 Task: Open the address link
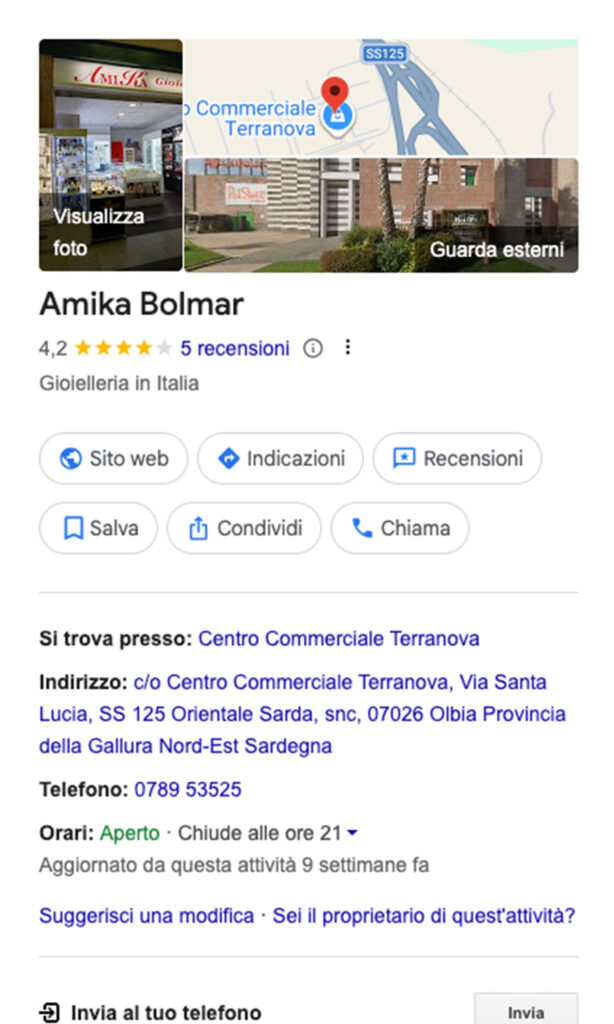click(x=302, y=714)
